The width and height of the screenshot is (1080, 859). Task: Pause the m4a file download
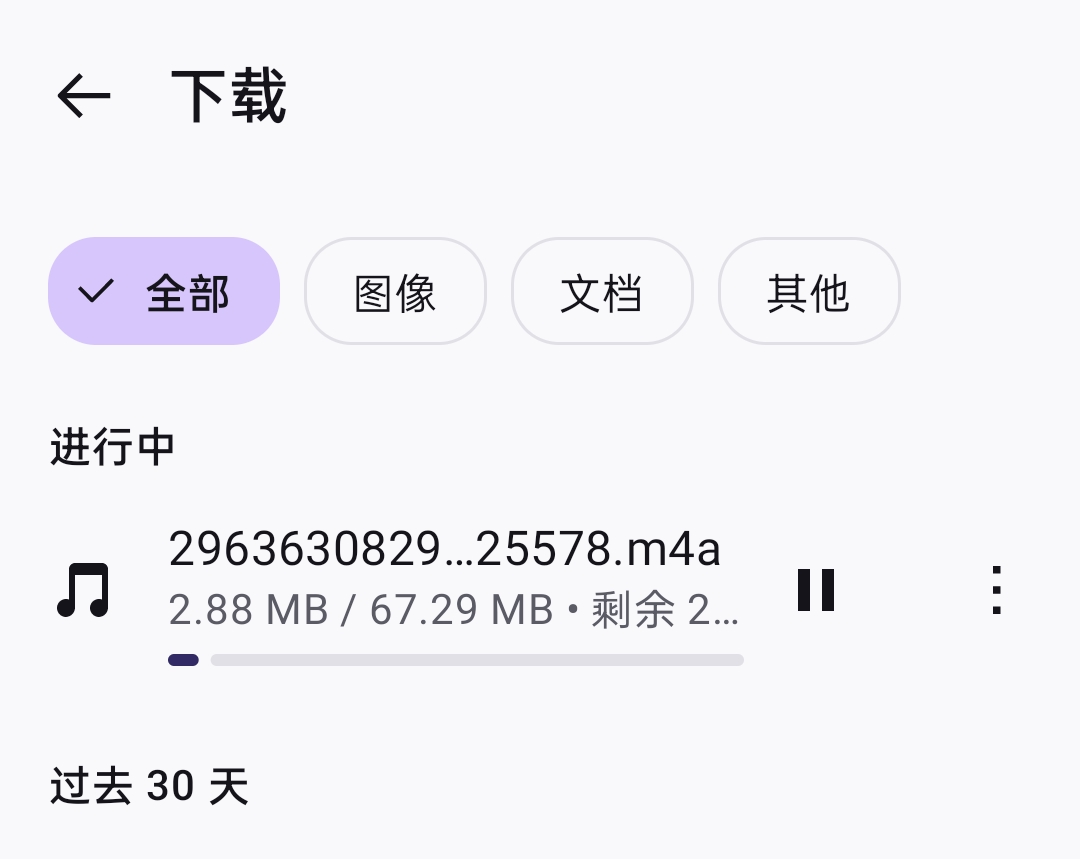pyautogui.click(x=815, y=590)
